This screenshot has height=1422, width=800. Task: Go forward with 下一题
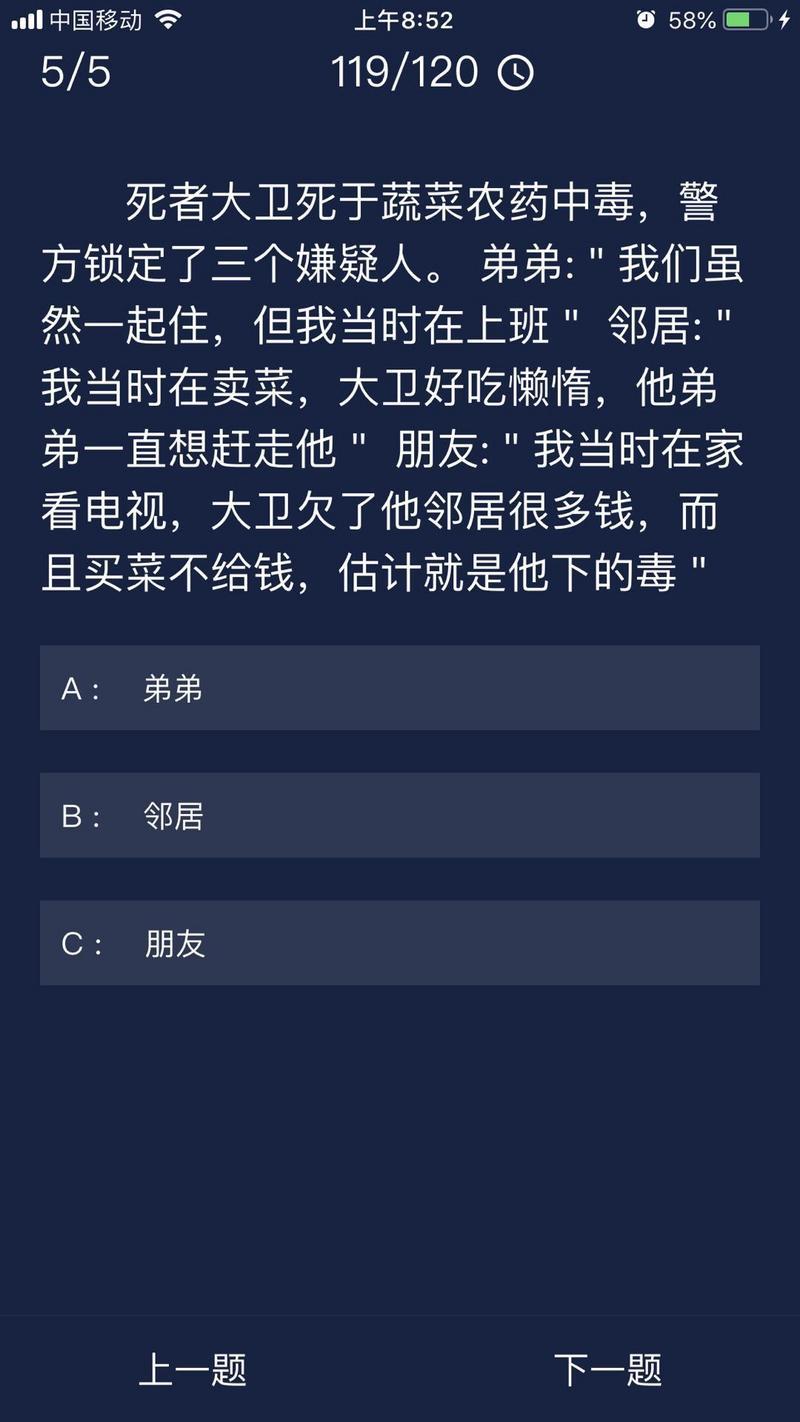607,1369
